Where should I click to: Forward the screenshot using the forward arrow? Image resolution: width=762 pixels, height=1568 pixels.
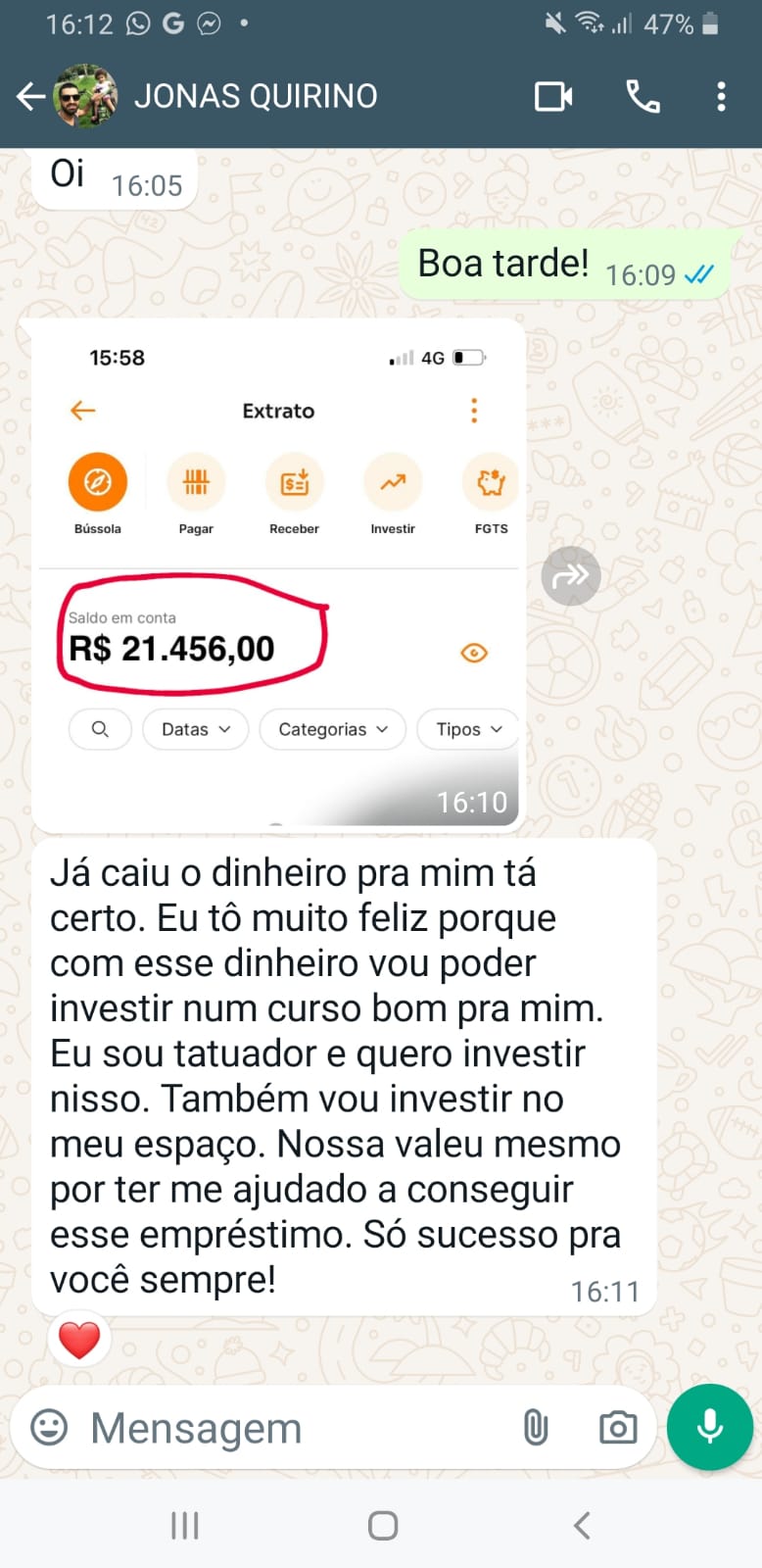[571, 576]
